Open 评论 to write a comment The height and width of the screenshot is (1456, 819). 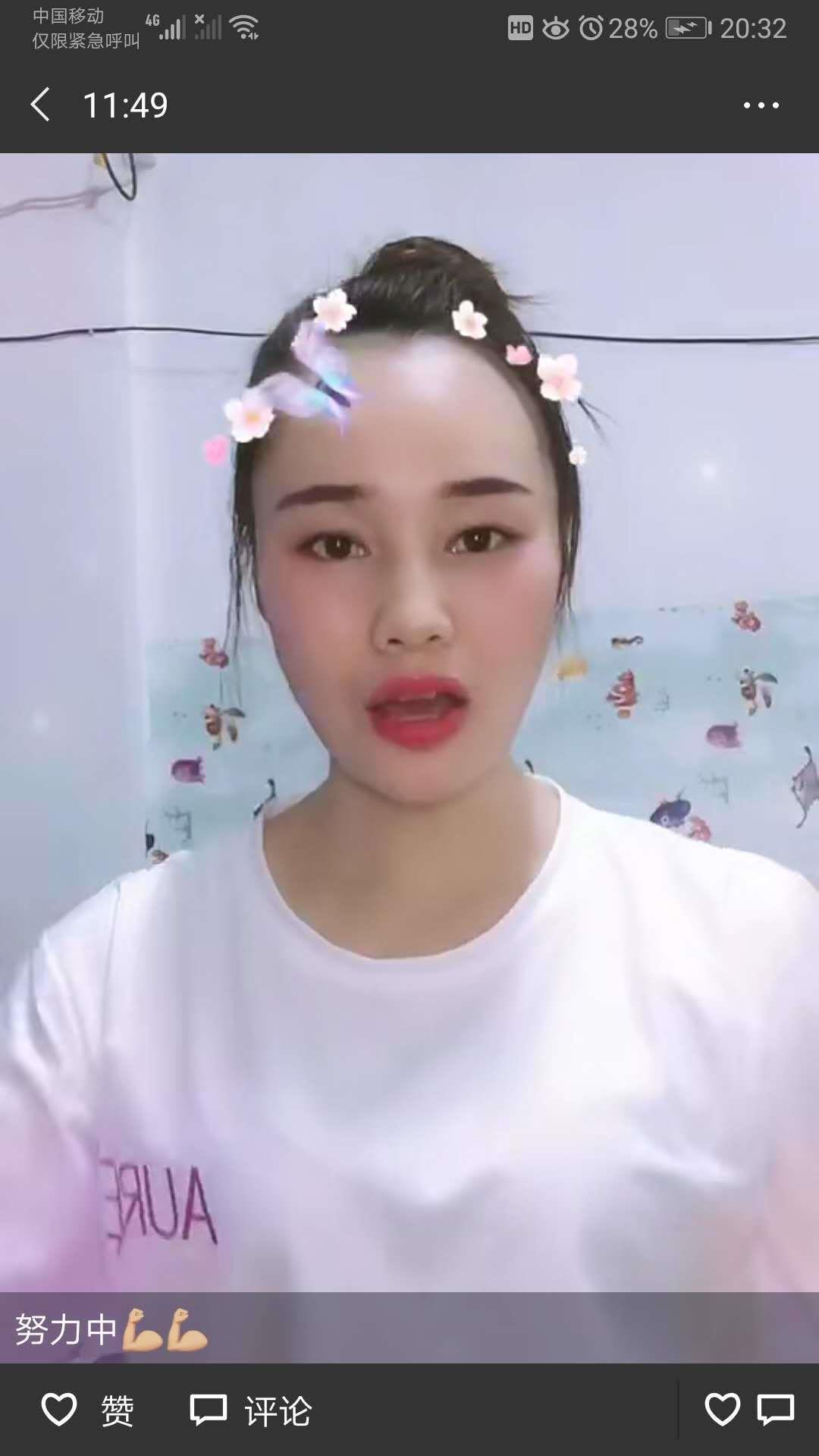pyautogui.click(x=250, y=1410)
